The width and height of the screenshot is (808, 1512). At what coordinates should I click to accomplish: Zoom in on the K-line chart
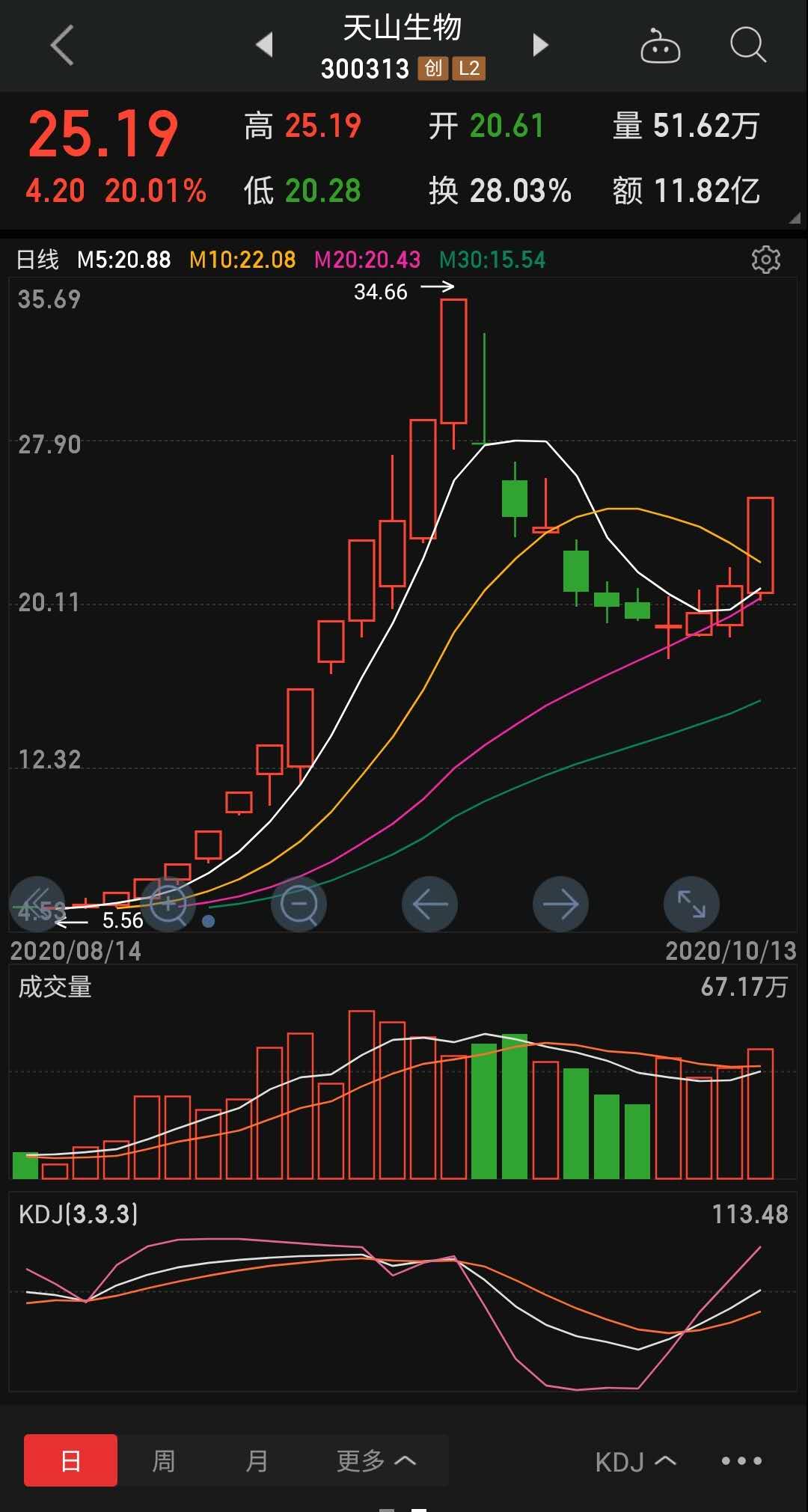point(168,904)
